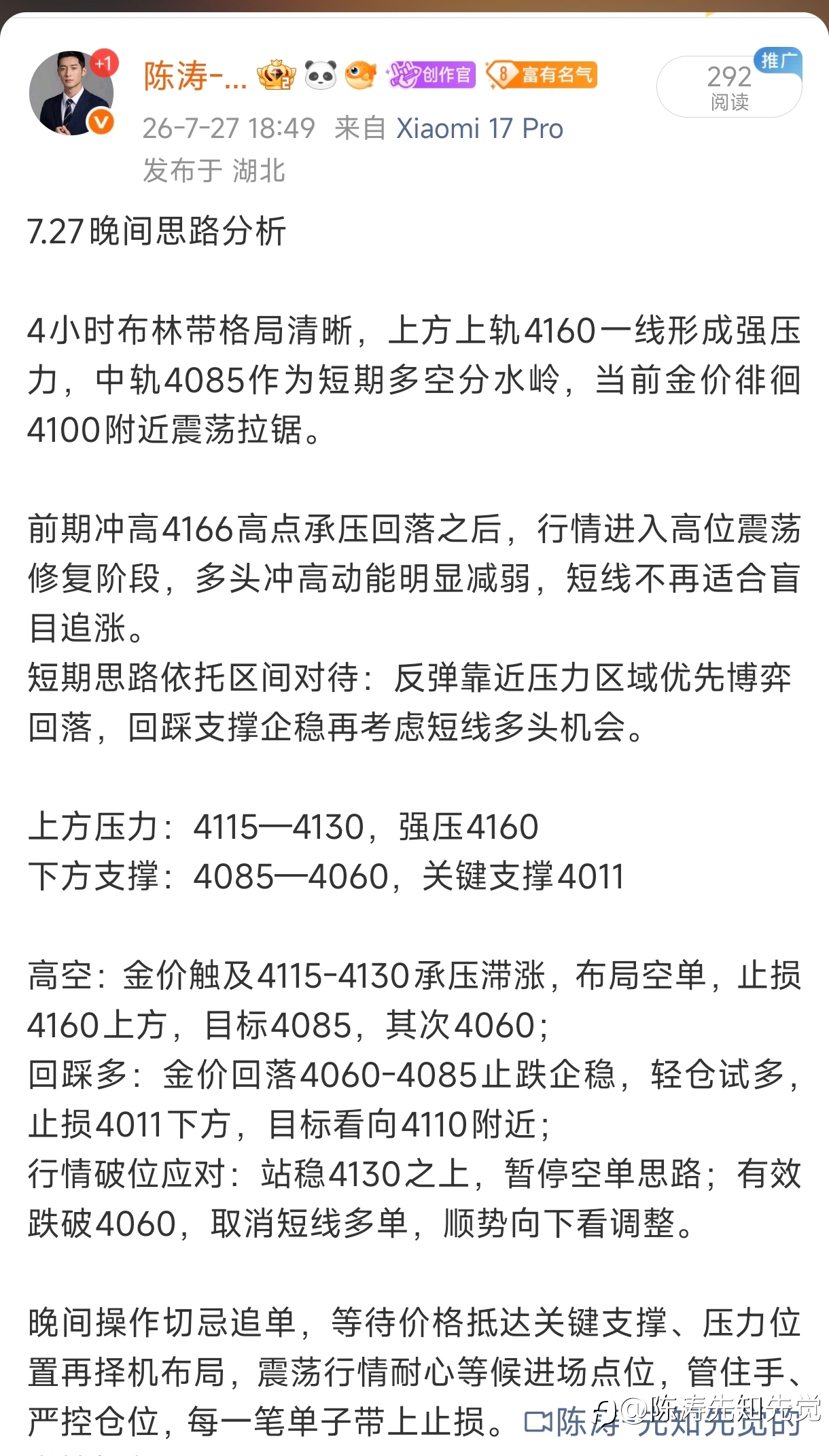Image resolution: width=829 pixels, height=1456 pixels.
Task: Open the Xiaomi 17 Pro source link
Action: tap(480, 128)
